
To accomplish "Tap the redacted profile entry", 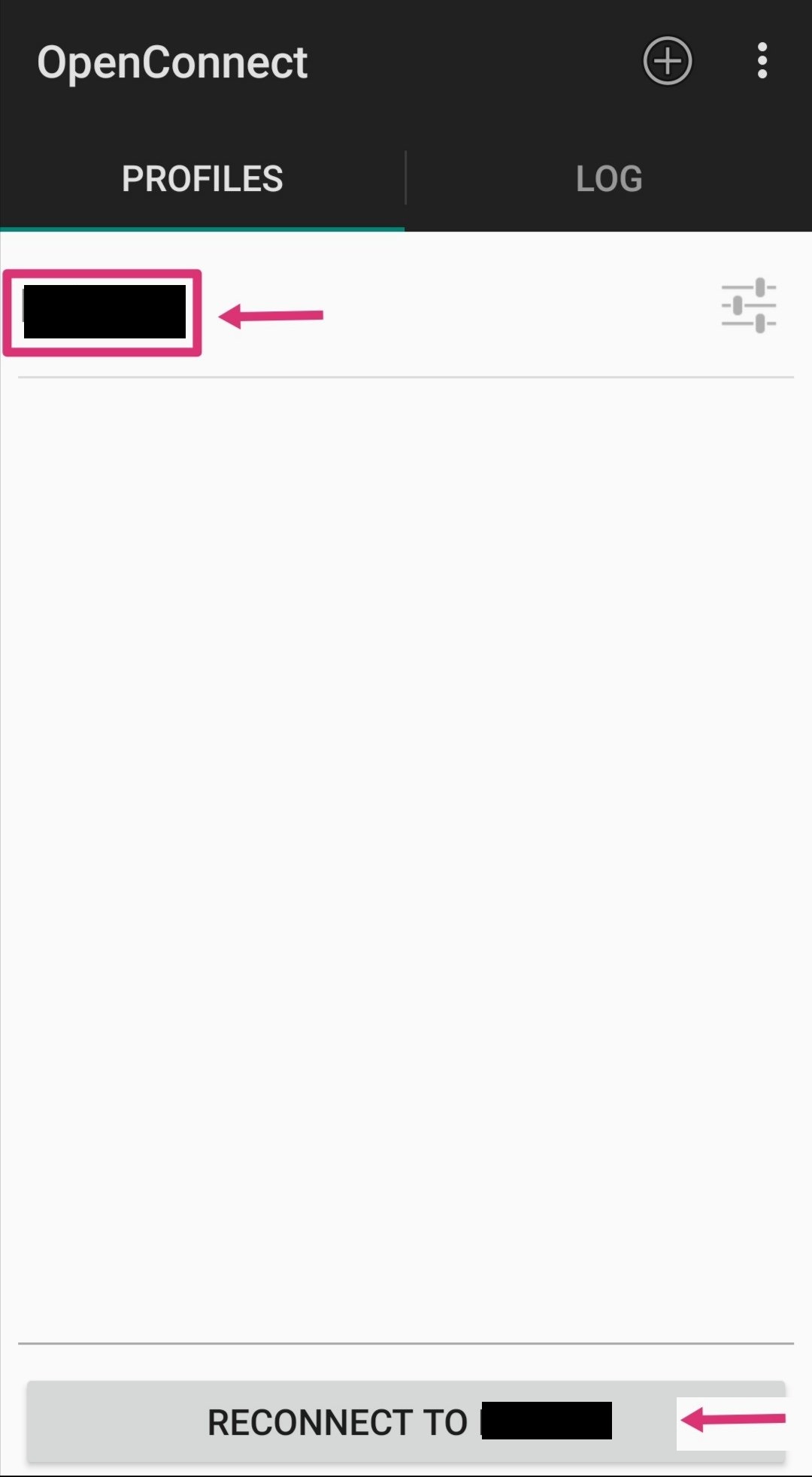I will point(105,312).
